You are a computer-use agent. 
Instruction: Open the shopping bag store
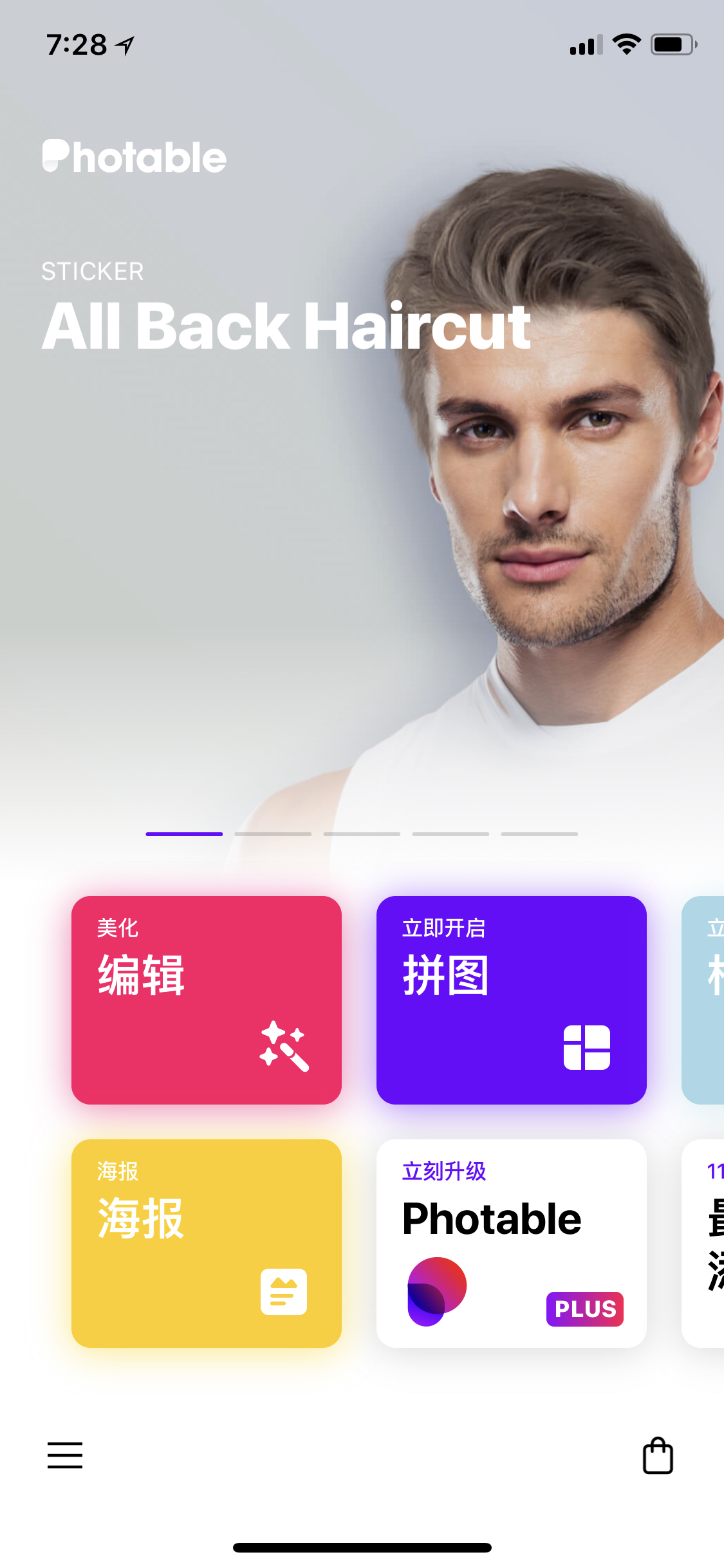(x=658, y=1455)
